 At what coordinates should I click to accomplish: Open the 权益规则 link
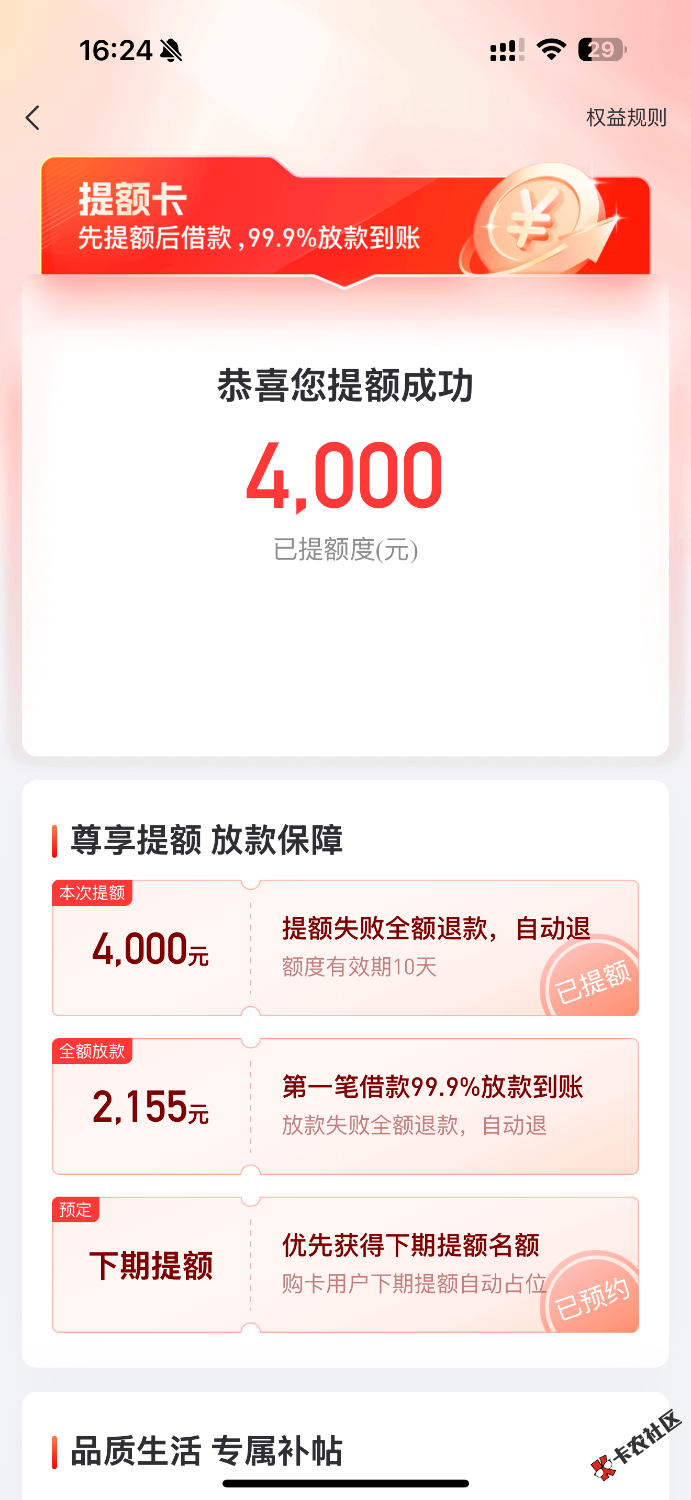[x=625, y=118]
